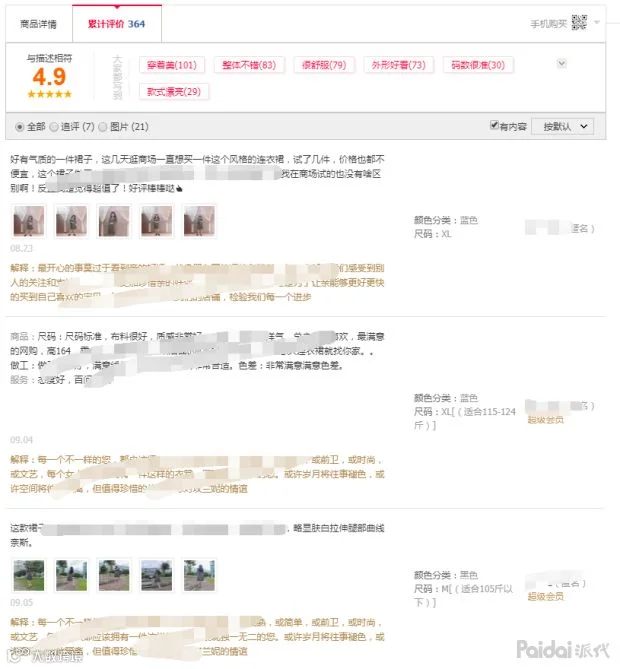View third photo in the 09.05 review
The height and width of the screenshot is (669, 620).
tap(114, 575)
